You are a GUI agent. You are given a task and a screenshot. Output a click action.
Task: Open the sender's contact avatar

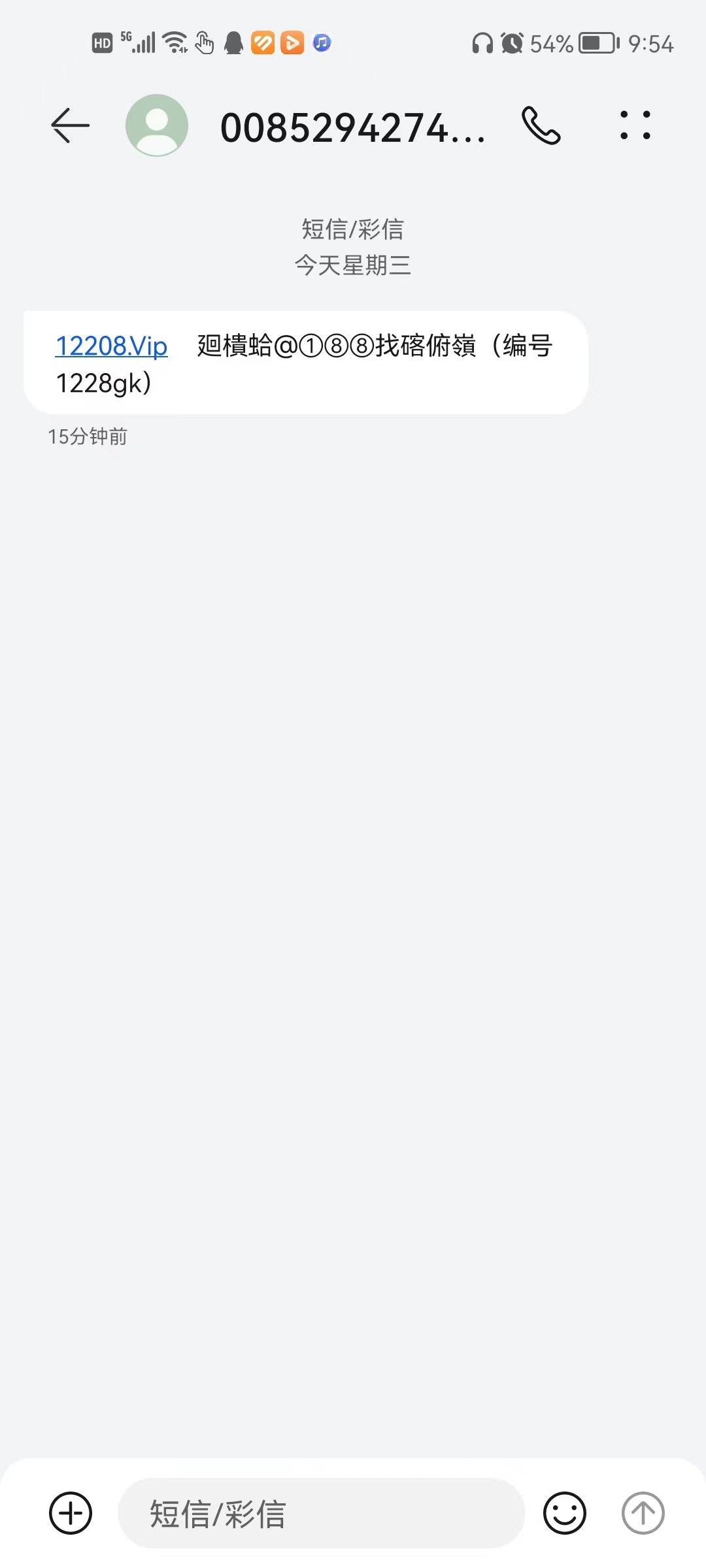click(x=157, y=125)
